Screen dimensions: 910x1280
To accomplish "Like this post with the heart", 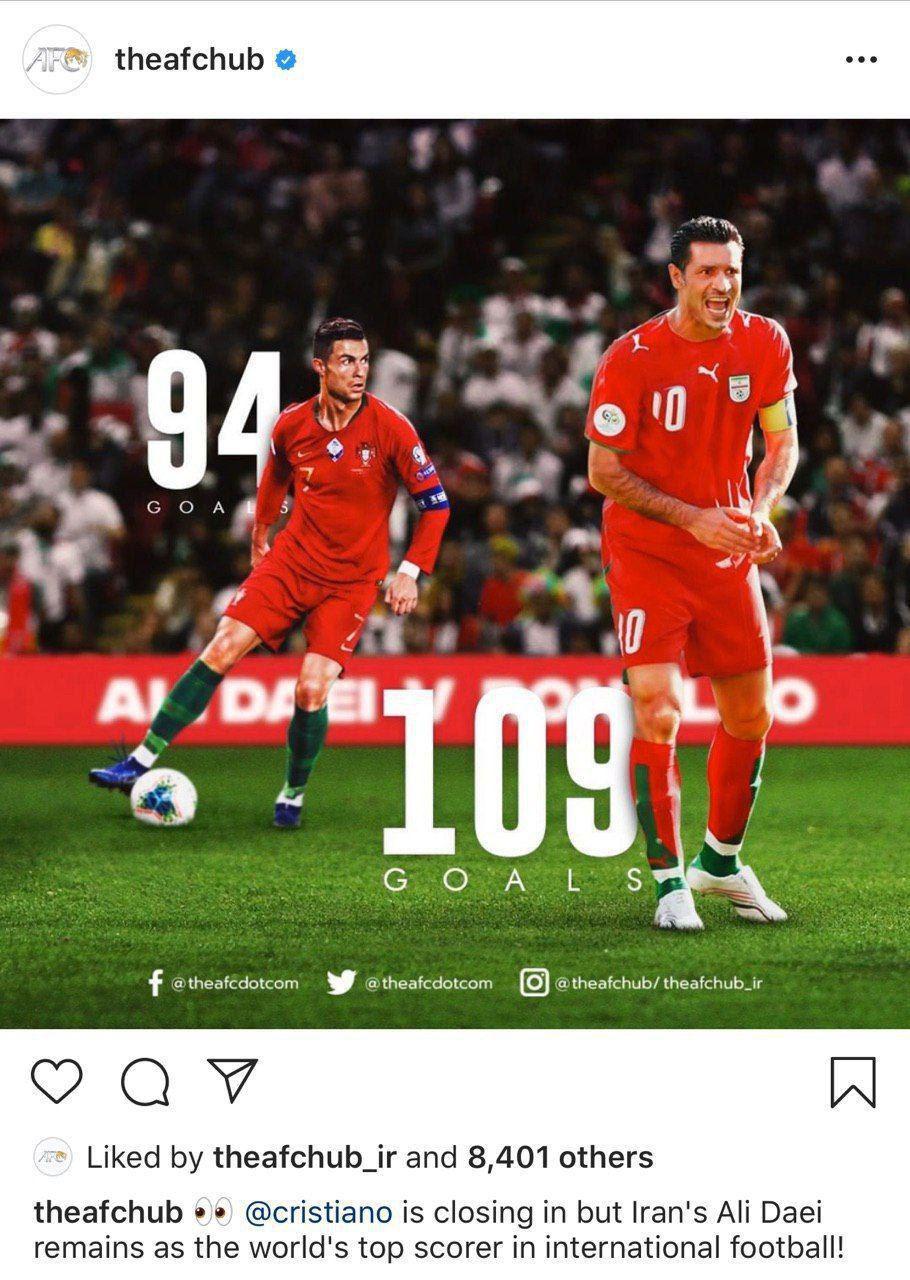I will [x=56, y=1081].
